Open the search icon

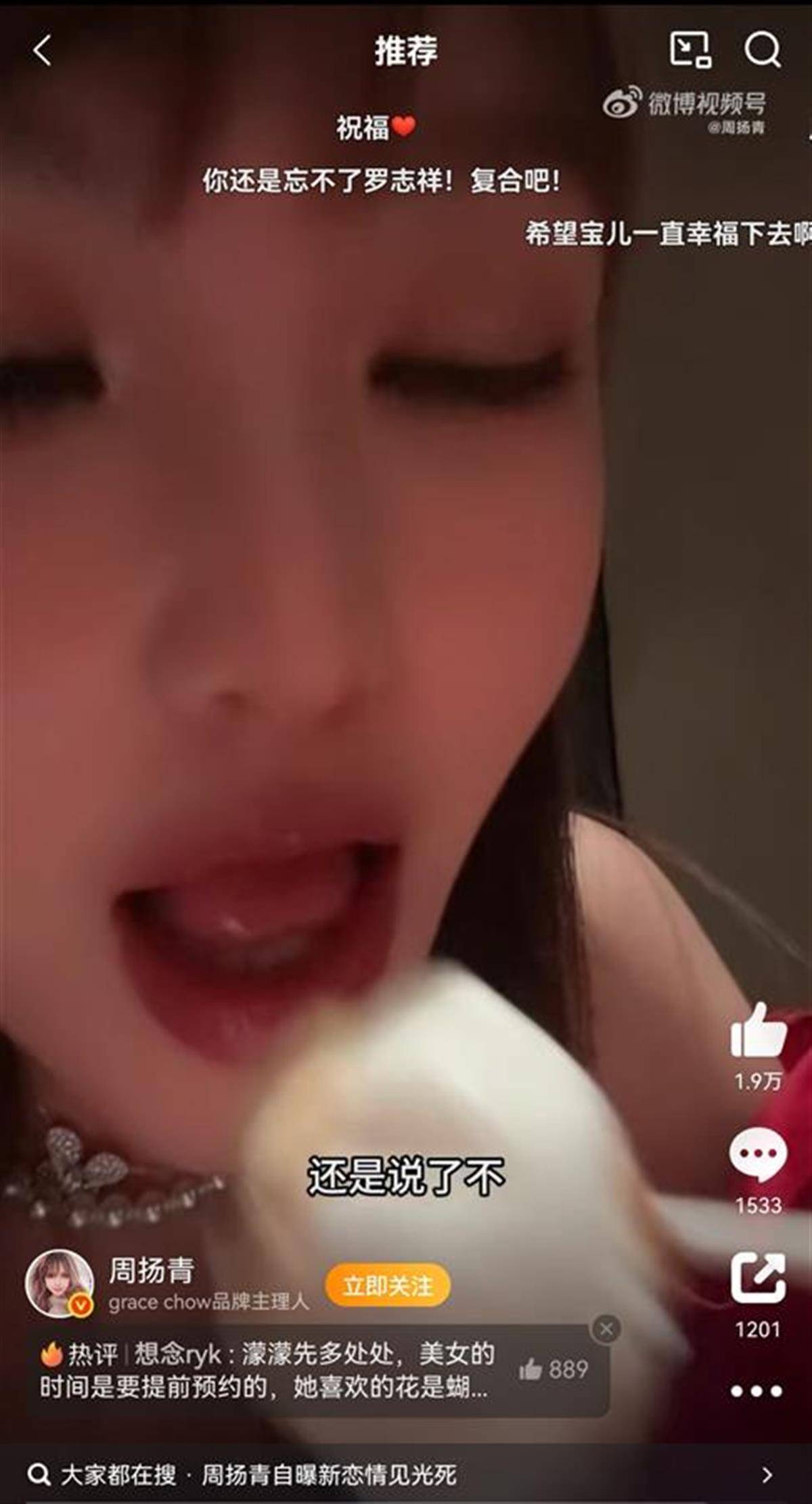click(762, 49)
